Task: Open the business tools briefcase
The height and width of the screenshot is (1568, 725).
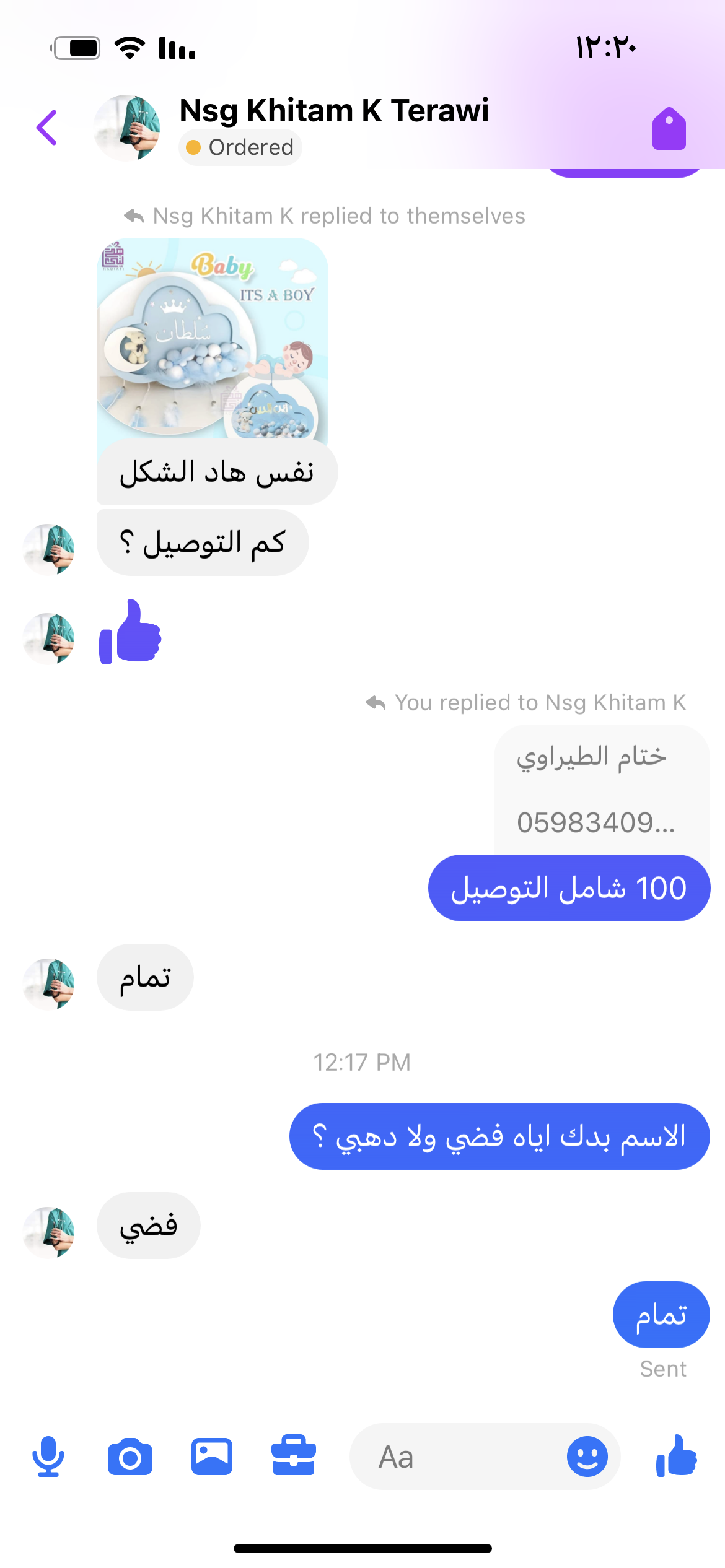Action: point(294,1457)
